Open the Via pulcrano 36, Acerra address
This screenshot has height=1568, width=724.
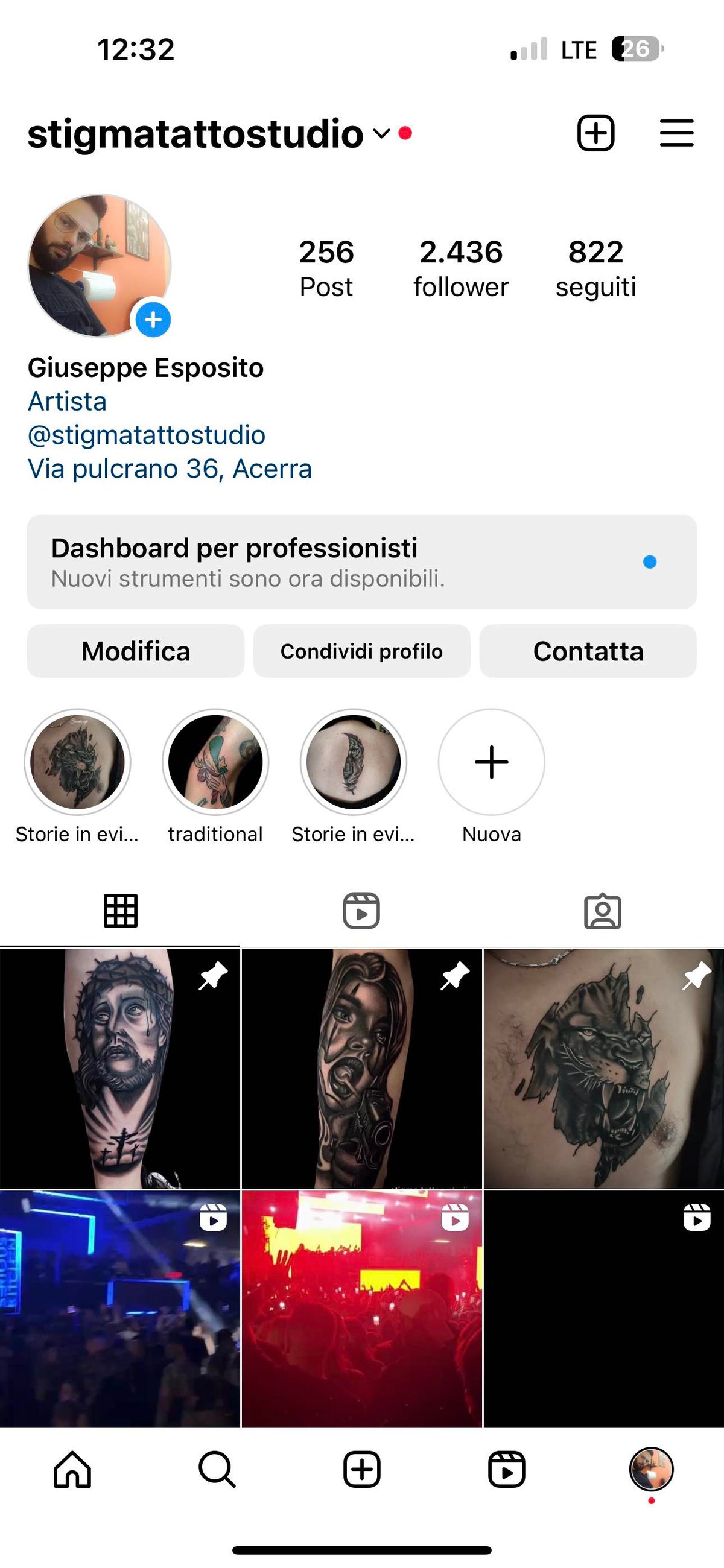tap(170, 469)
